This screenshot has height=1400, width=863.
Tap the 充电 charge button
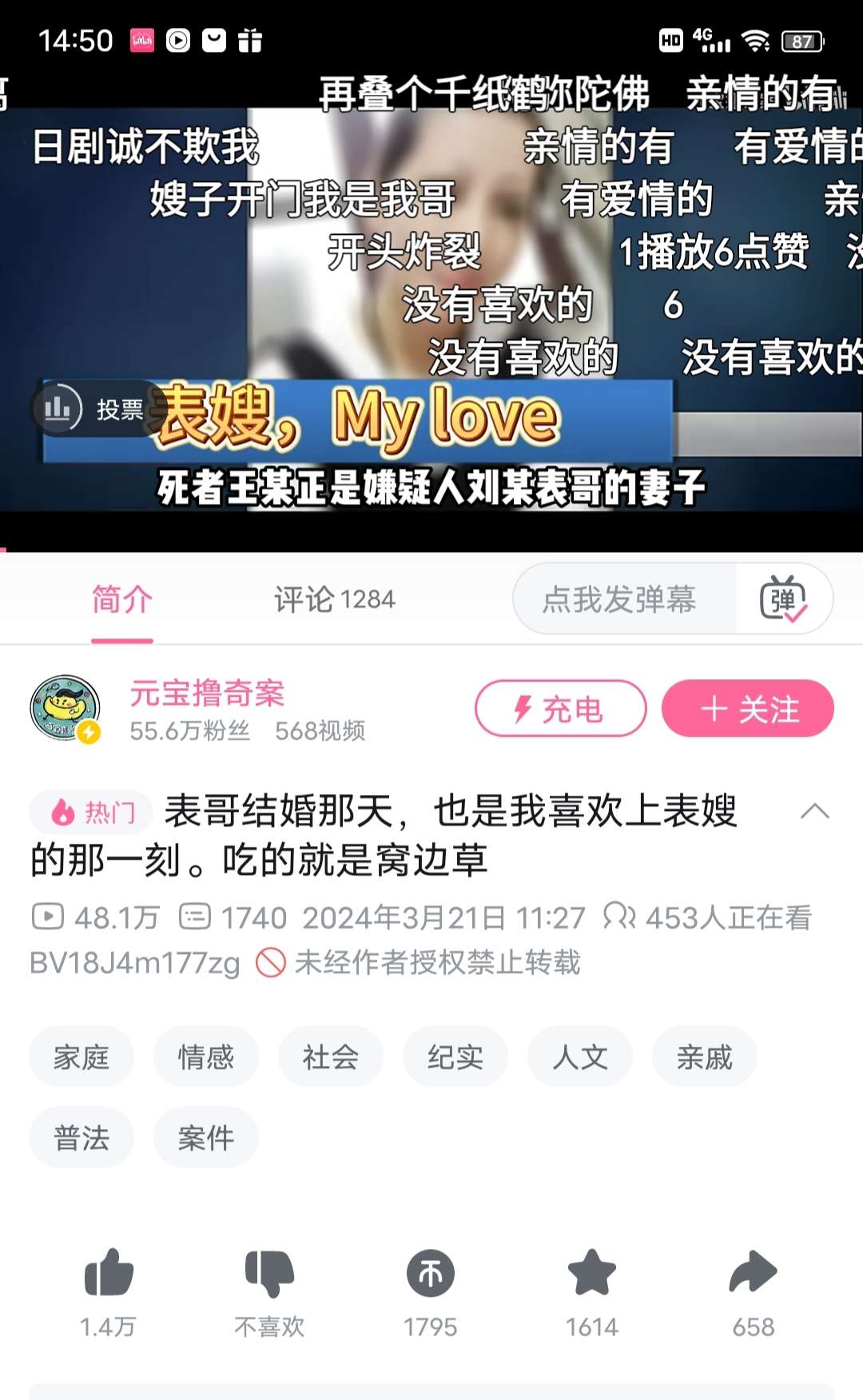click(560, 709)
